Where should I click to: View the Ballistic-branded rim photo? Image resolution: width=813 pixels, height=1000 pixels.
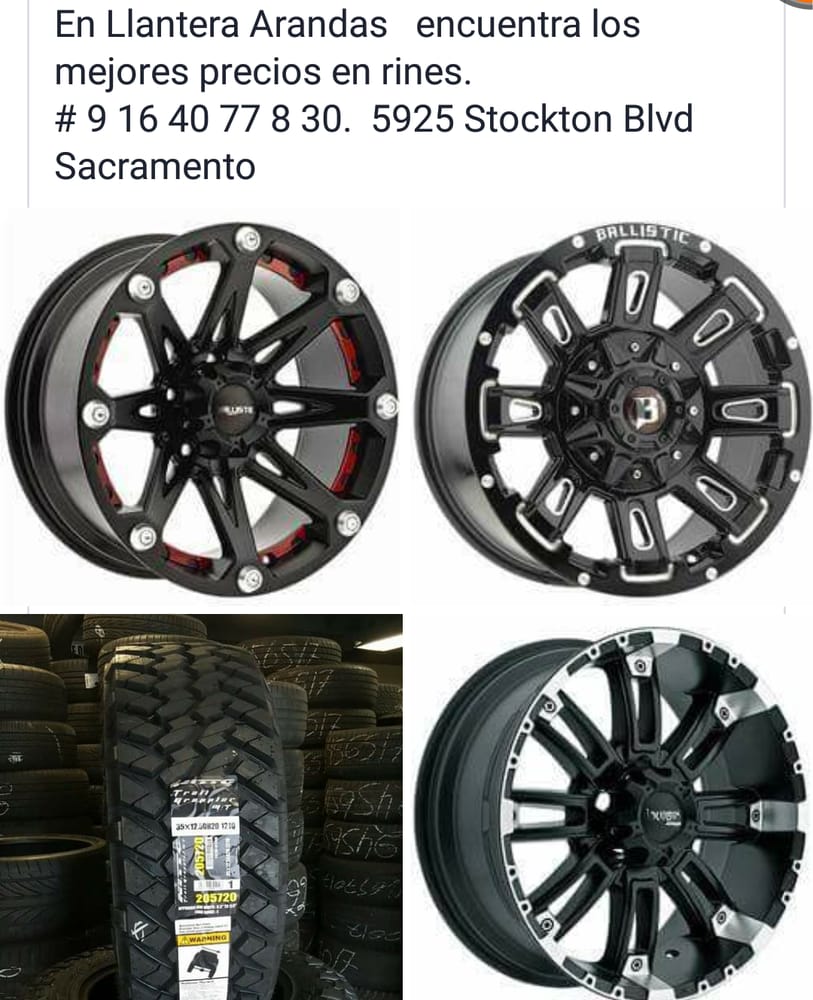[x=612, y=408]
